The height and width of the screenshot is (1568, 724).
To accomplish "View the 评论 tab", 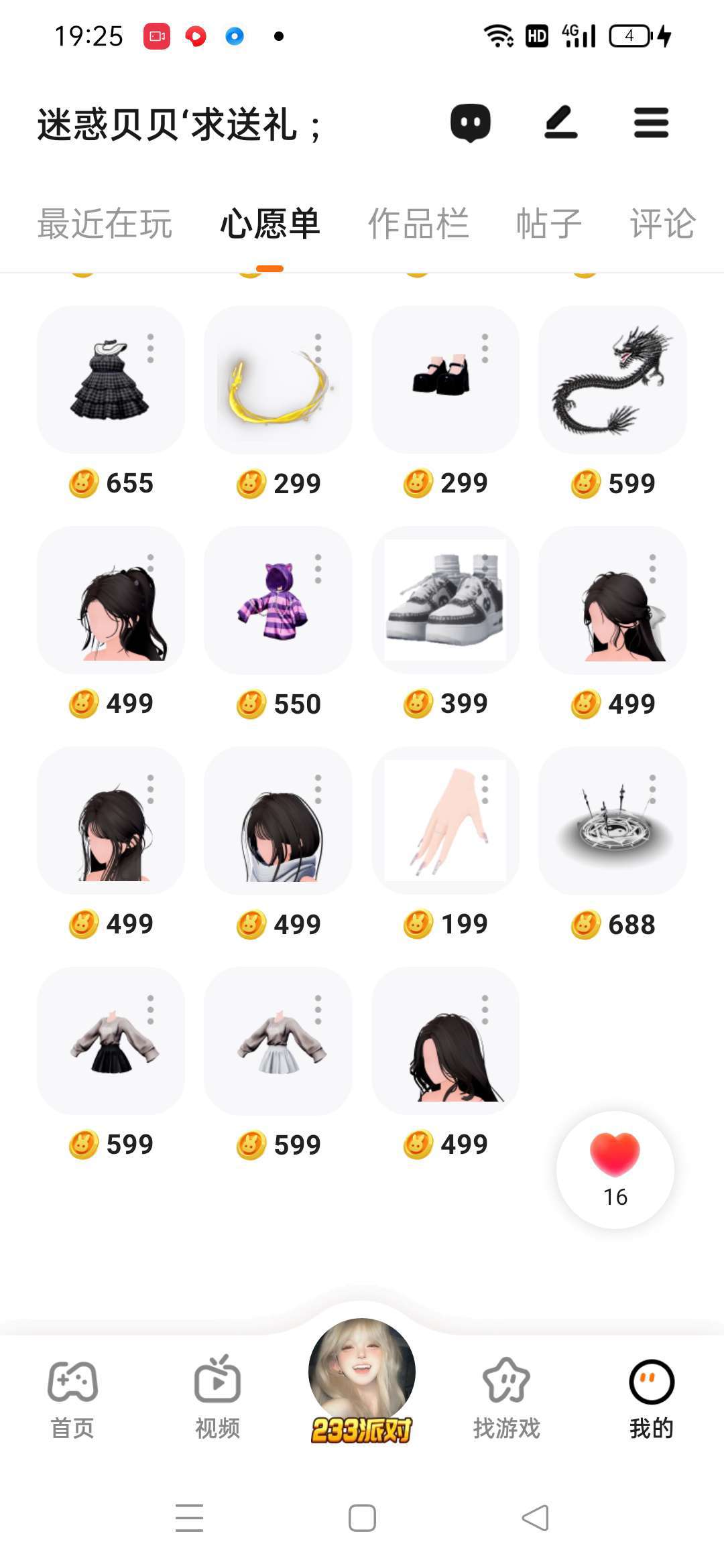I will click(662, 224).
